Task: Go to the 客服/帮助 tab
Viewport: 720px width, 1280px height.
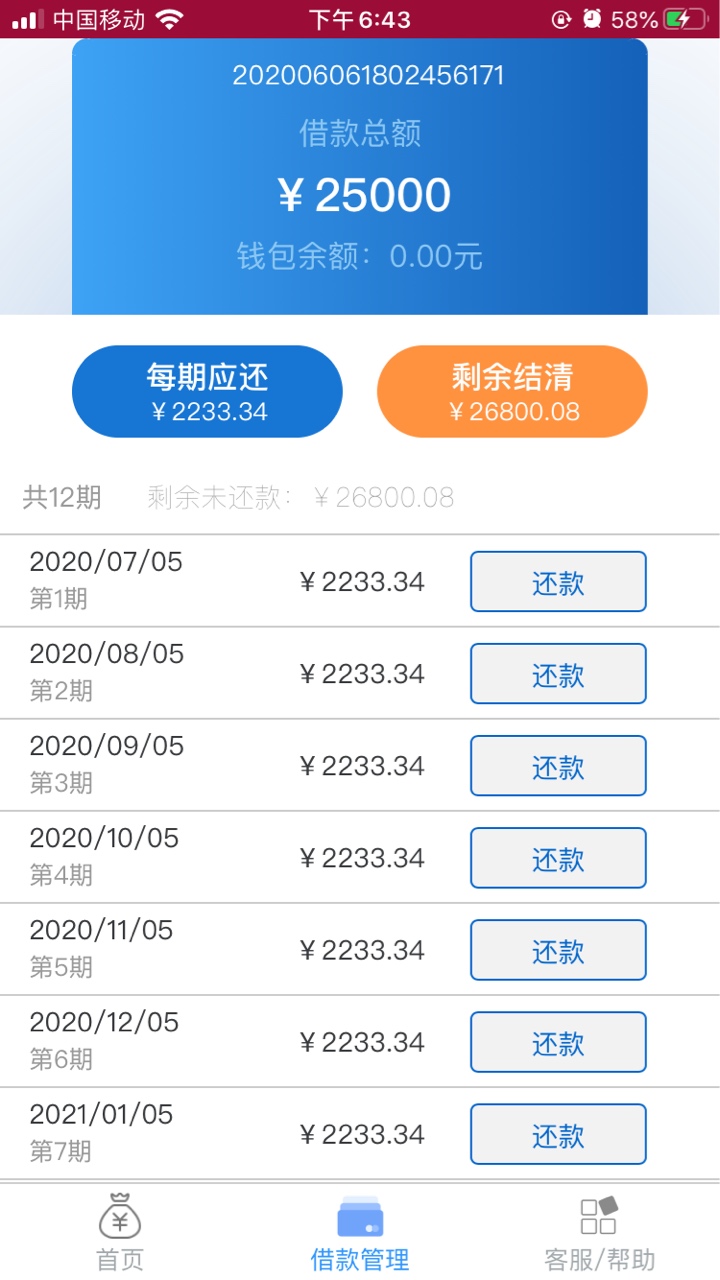Action: coord(600,1232)
